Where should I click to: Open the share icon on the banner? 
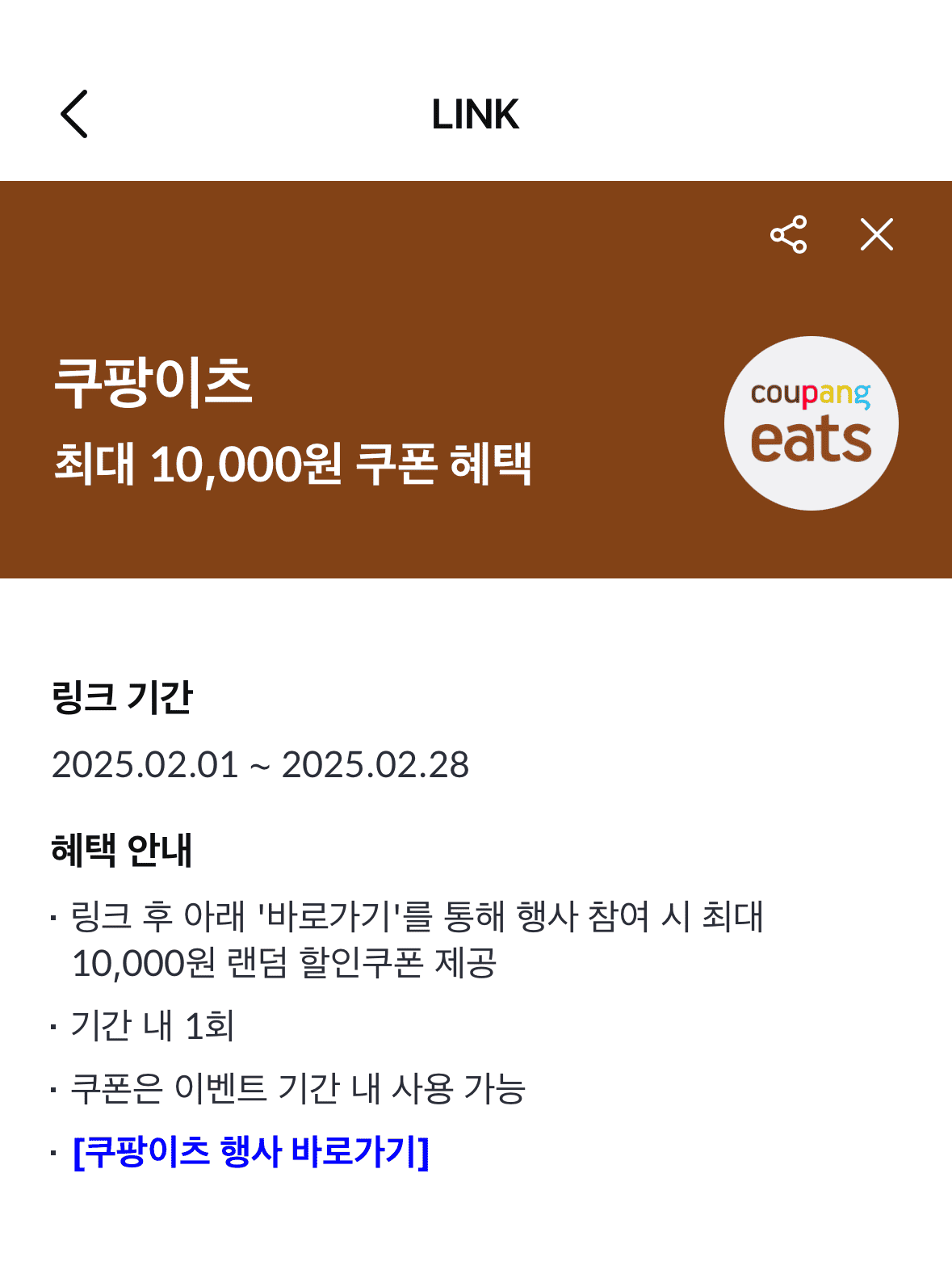[790, 234]
